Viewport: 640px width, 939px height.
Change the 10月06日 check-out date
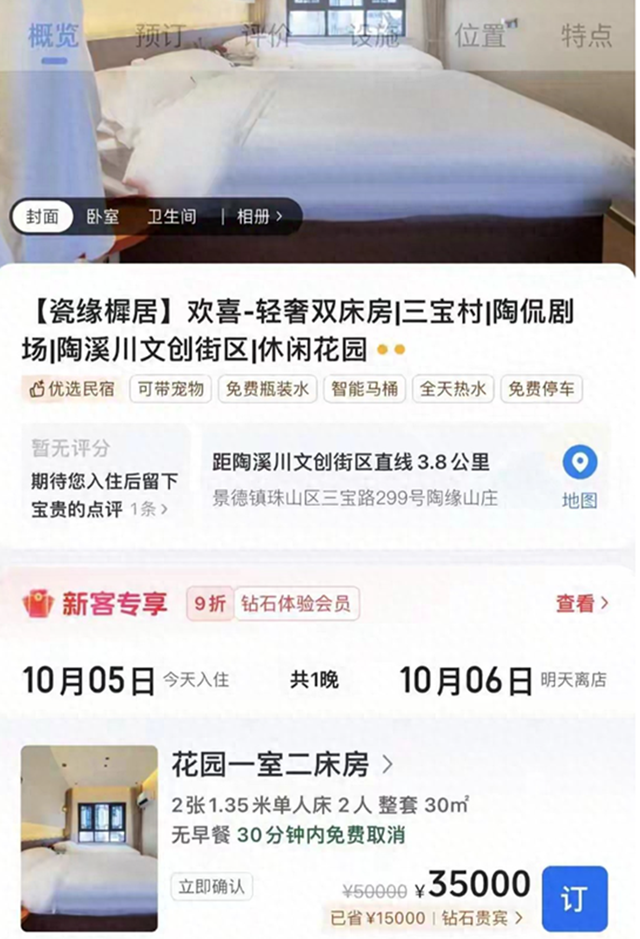[466, 680]
